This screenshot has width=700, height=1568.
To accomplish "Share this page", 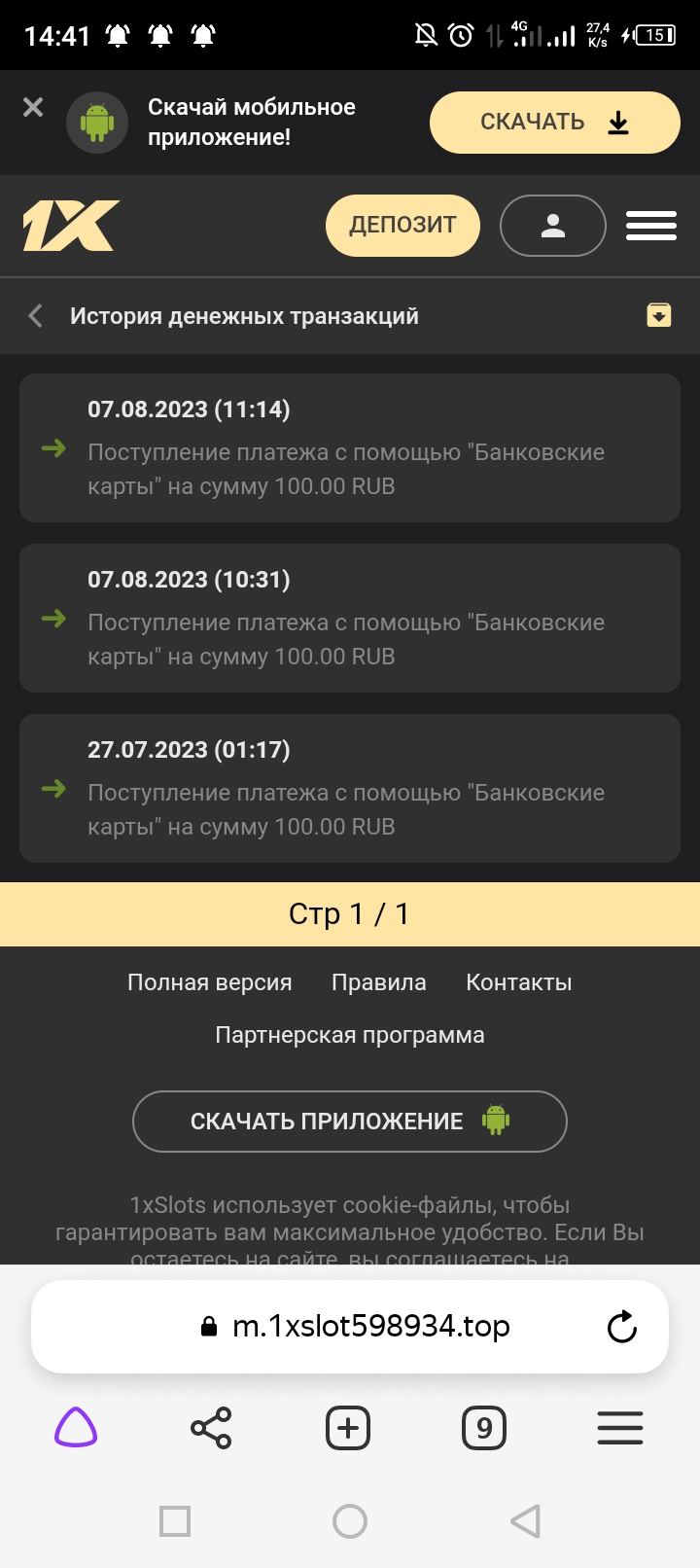I will [x=211, y=1428].
